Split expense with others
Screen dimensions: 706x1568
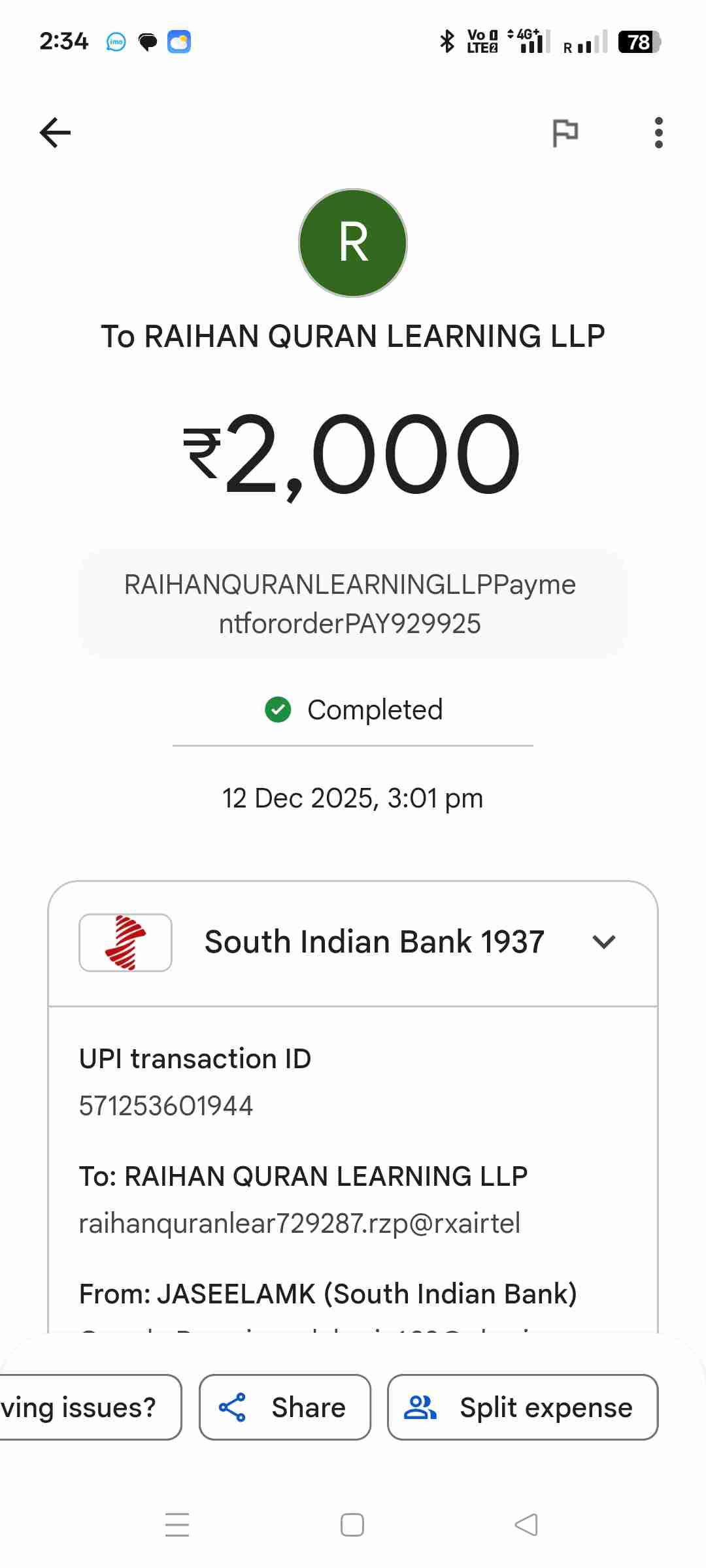(x=522, y=1407)
